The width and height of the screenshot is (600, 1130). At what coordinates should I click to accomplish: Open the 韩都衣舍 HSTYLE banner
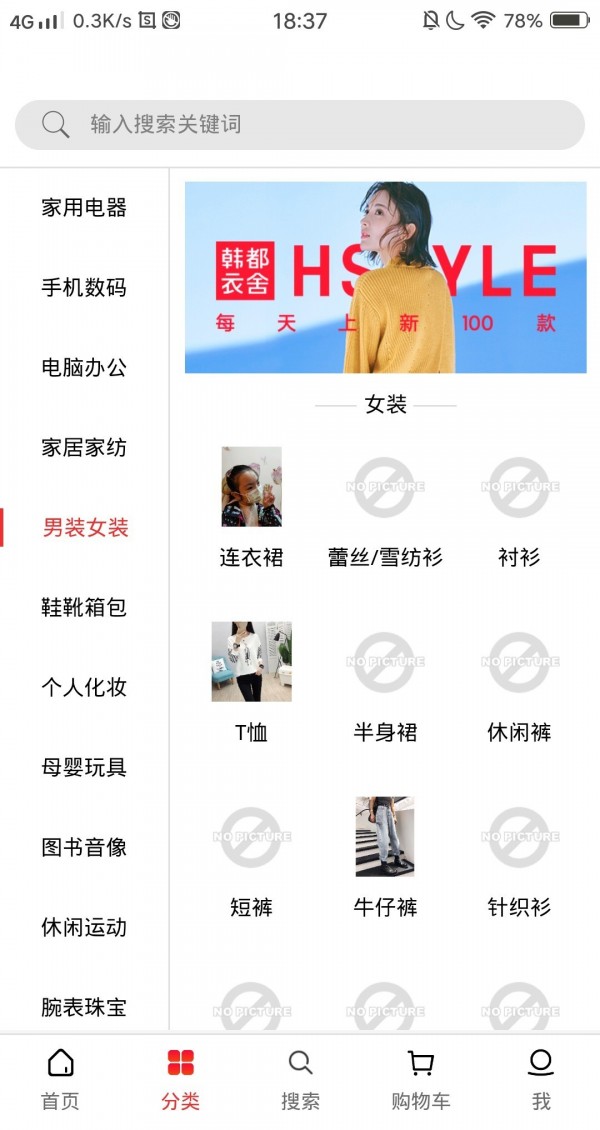(x=385, y=277)
